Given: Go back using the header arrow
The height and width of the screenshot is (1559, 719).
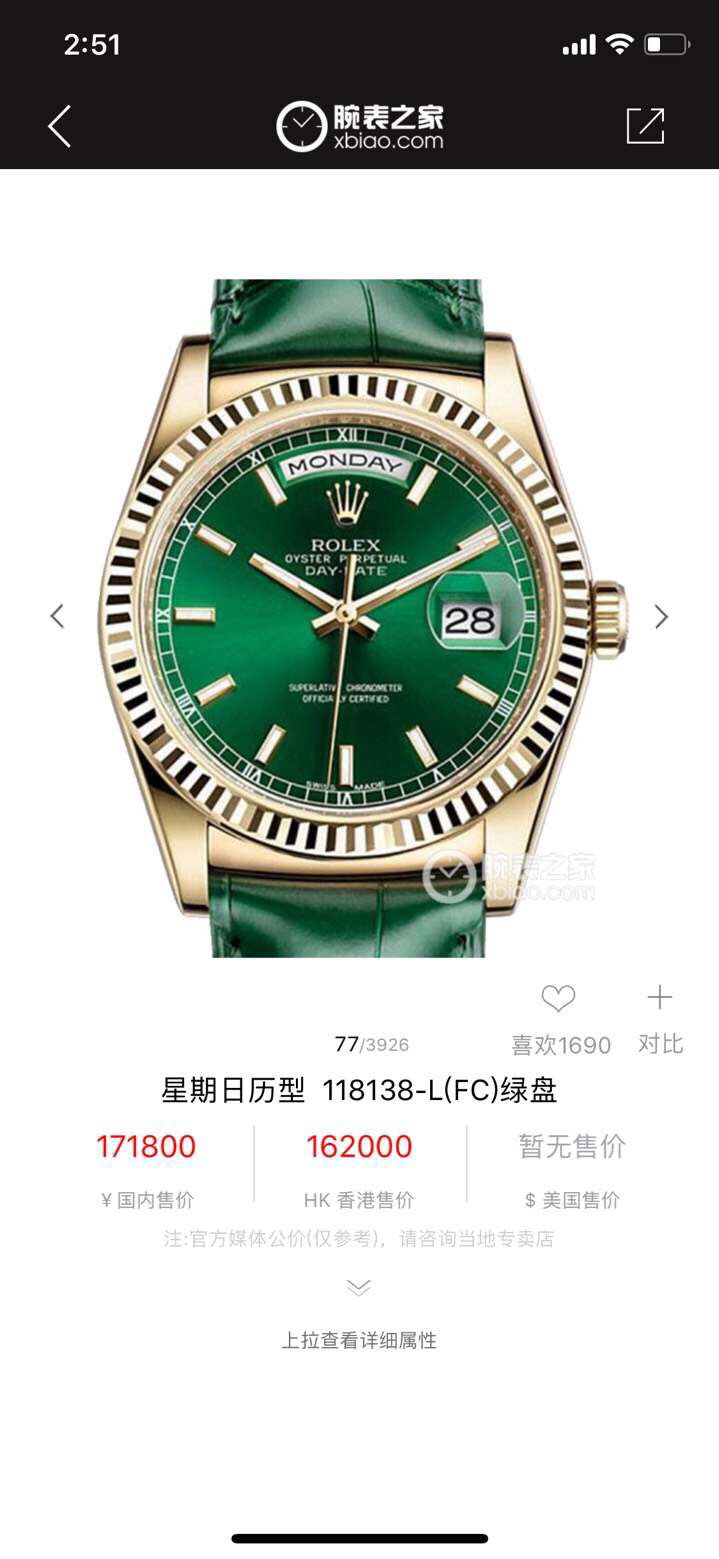Looking at the screenshot, I should click(60, 127).
